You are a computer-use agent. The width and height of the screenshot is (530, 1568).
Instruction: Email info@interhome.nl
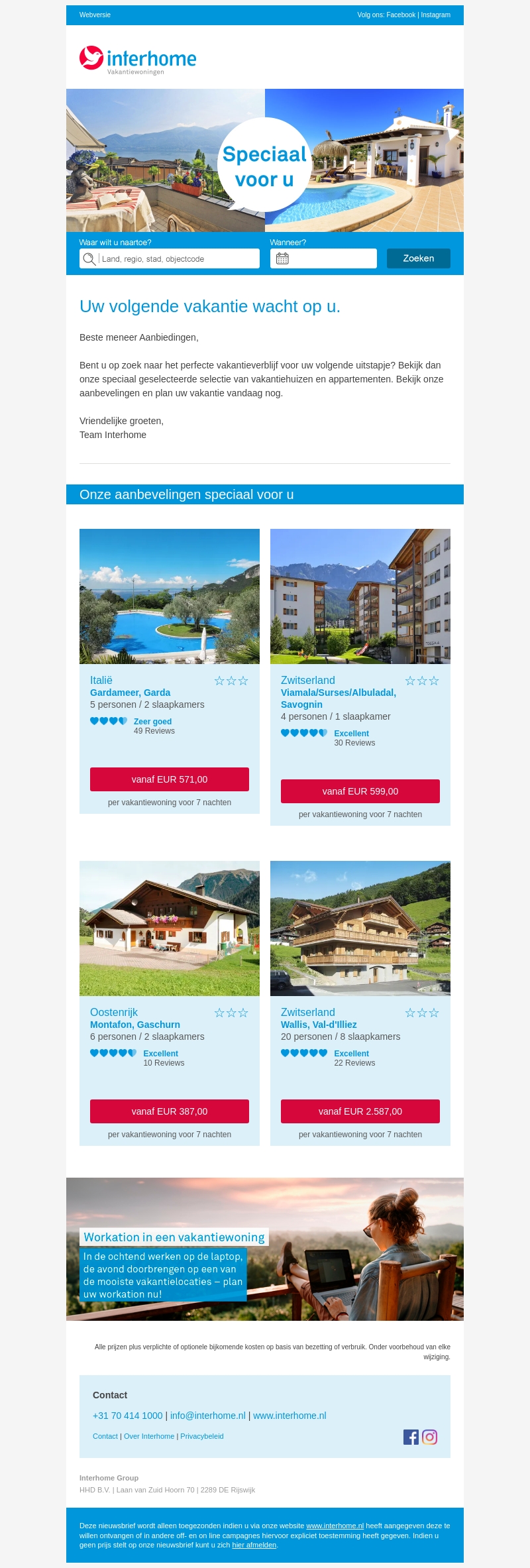(x=207, y=1416)
